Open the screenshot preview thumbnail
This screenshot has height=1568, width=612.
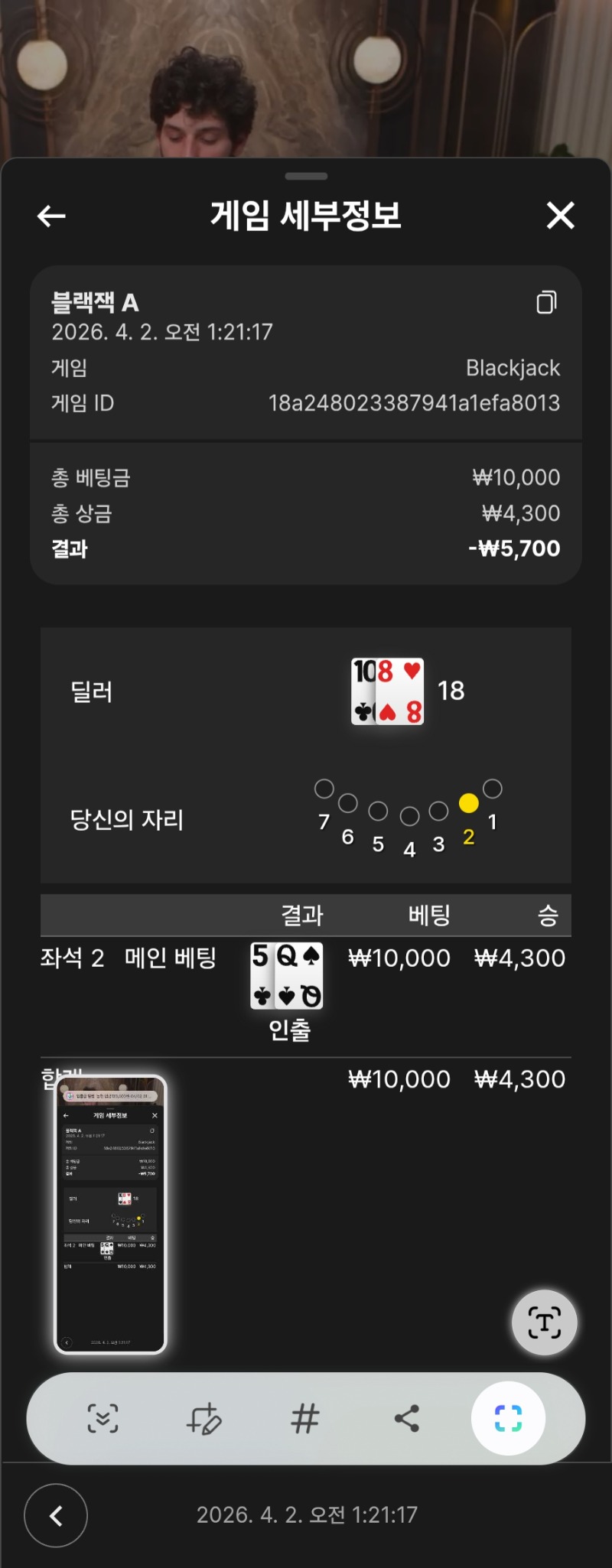110,1215
